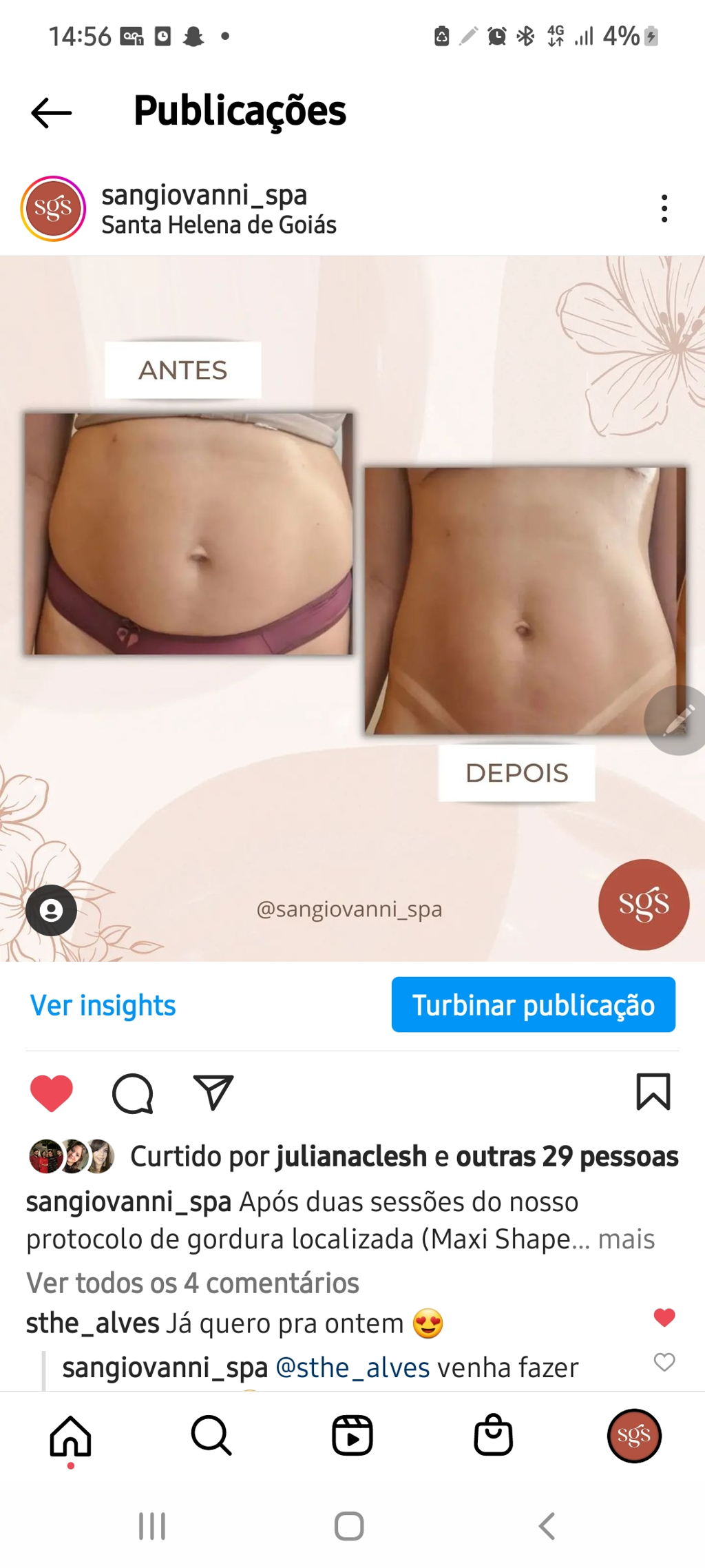Open the list of people who liked
Image resolution: width=705 pixels, height=1568 pixels.
coord(567,1156)
